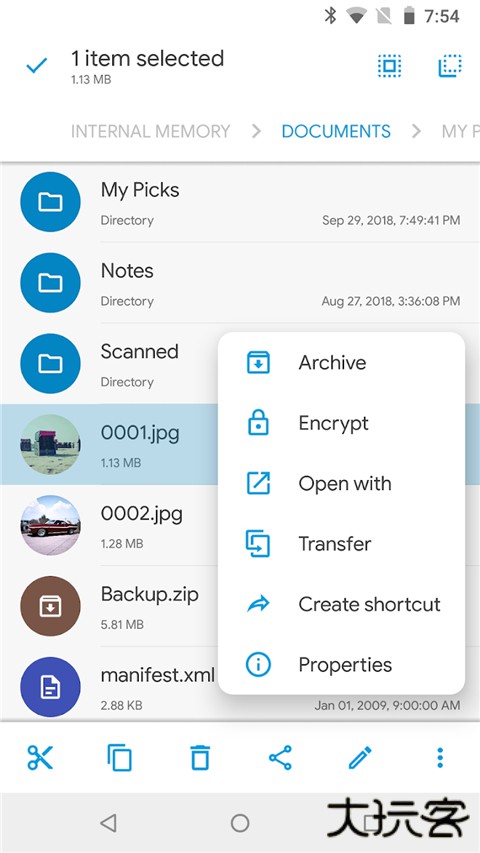The width and height of the screenshot is (480, 853).
Task: Rename using the pencil icon
Action: pos(360,757)
